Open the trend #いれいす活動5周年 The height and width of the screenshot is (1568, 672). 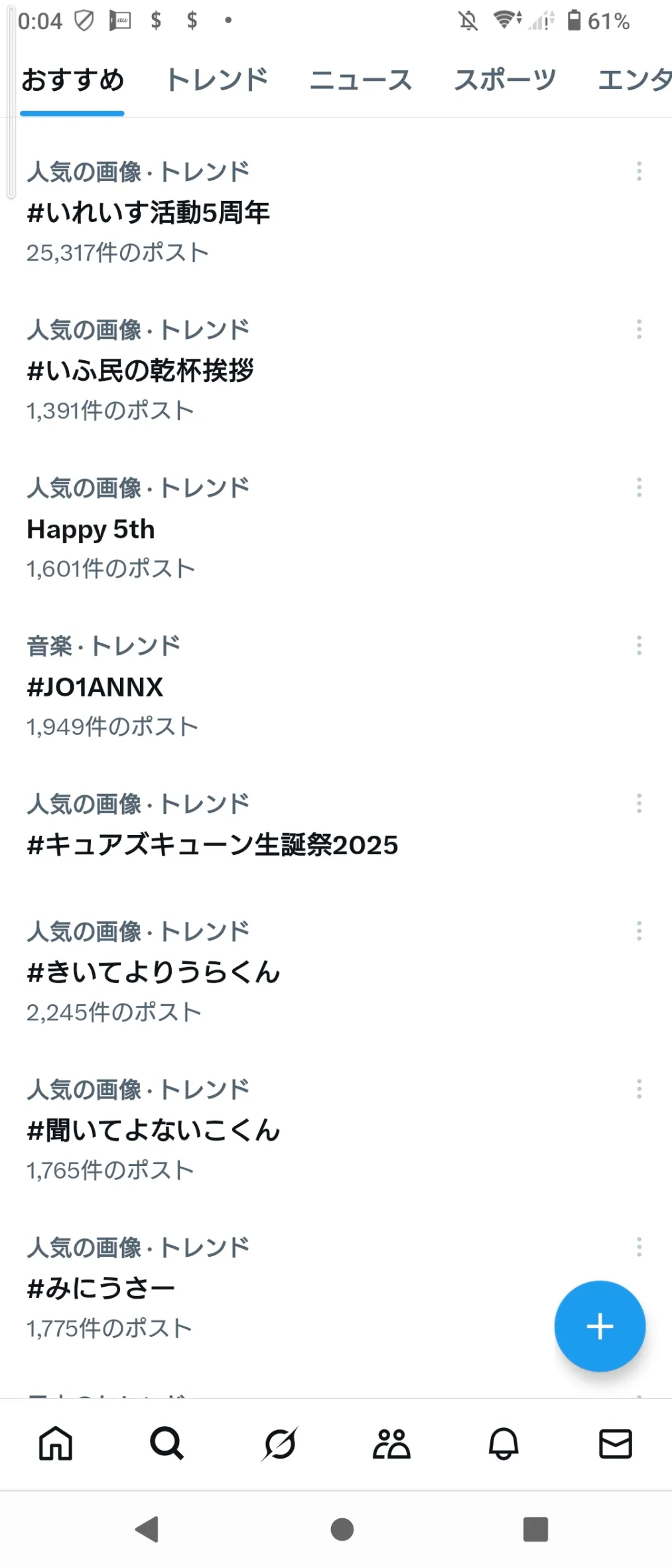(x=336, y=212)
